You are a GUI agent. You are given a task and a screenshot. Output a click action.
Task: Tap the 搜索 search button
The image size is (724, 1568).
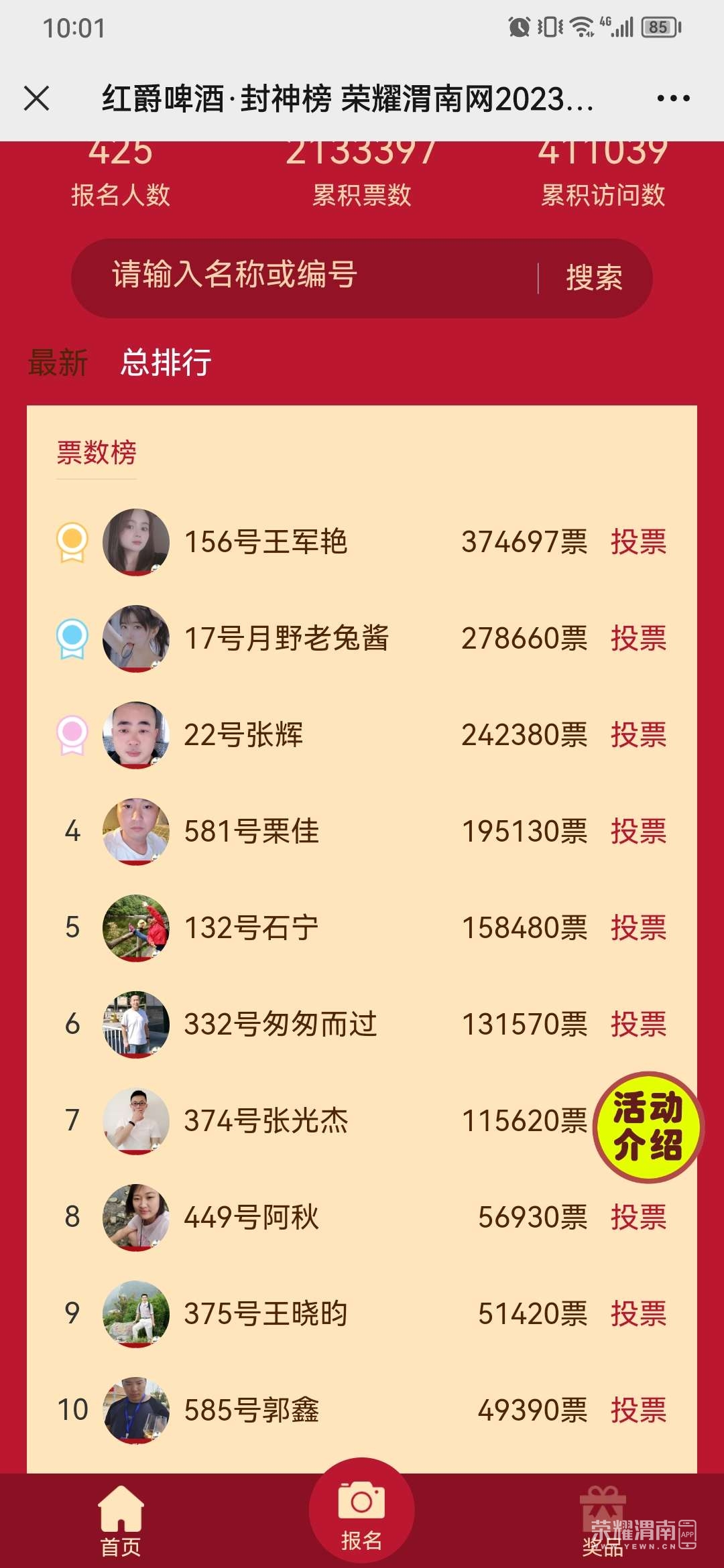point(594,278)
